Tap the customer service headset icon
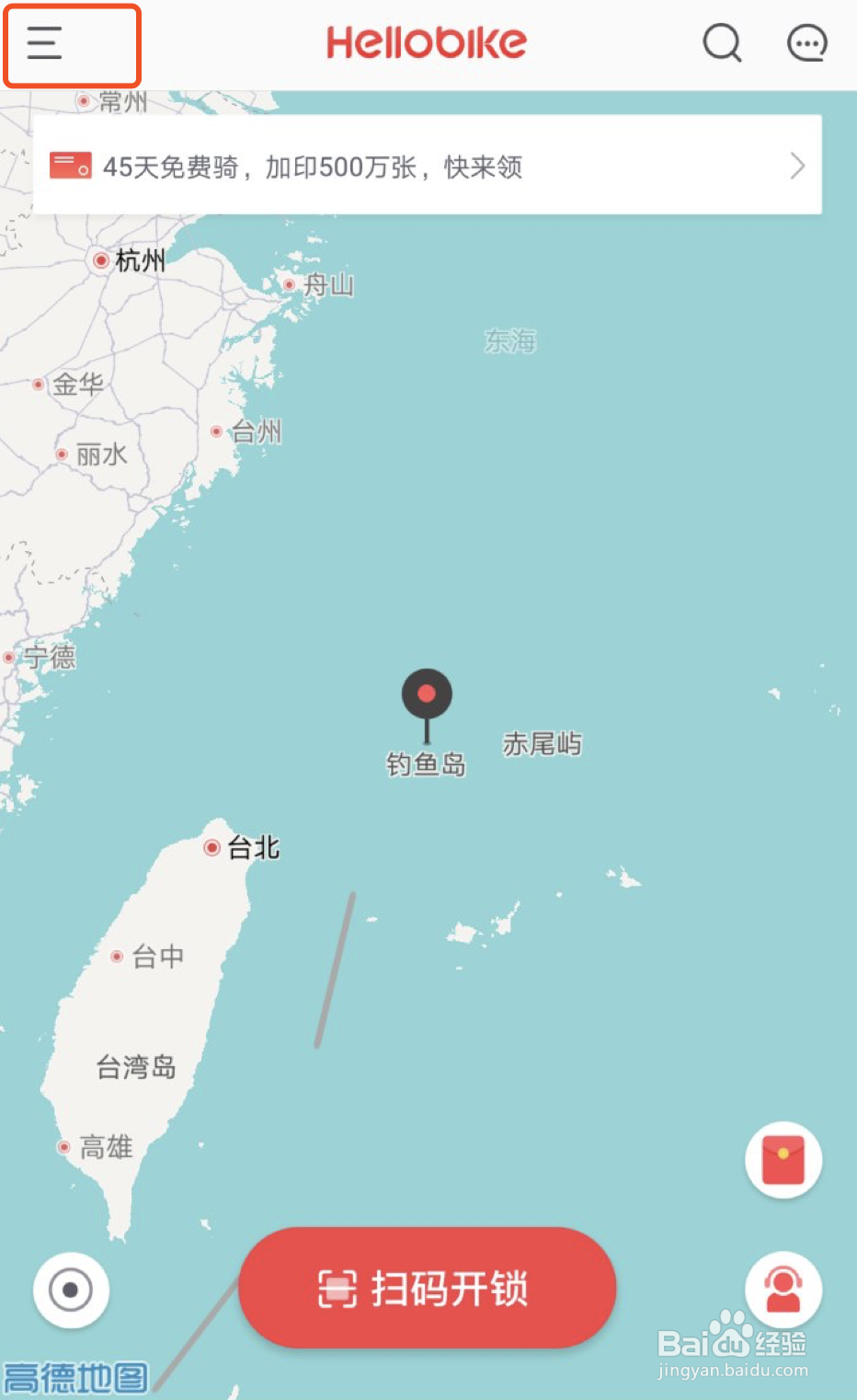 783,1291
